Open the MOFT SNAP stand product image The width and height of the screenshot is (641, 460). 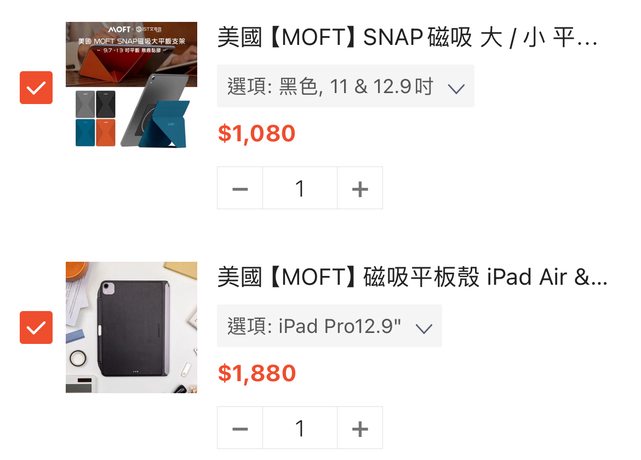(131, 87)
